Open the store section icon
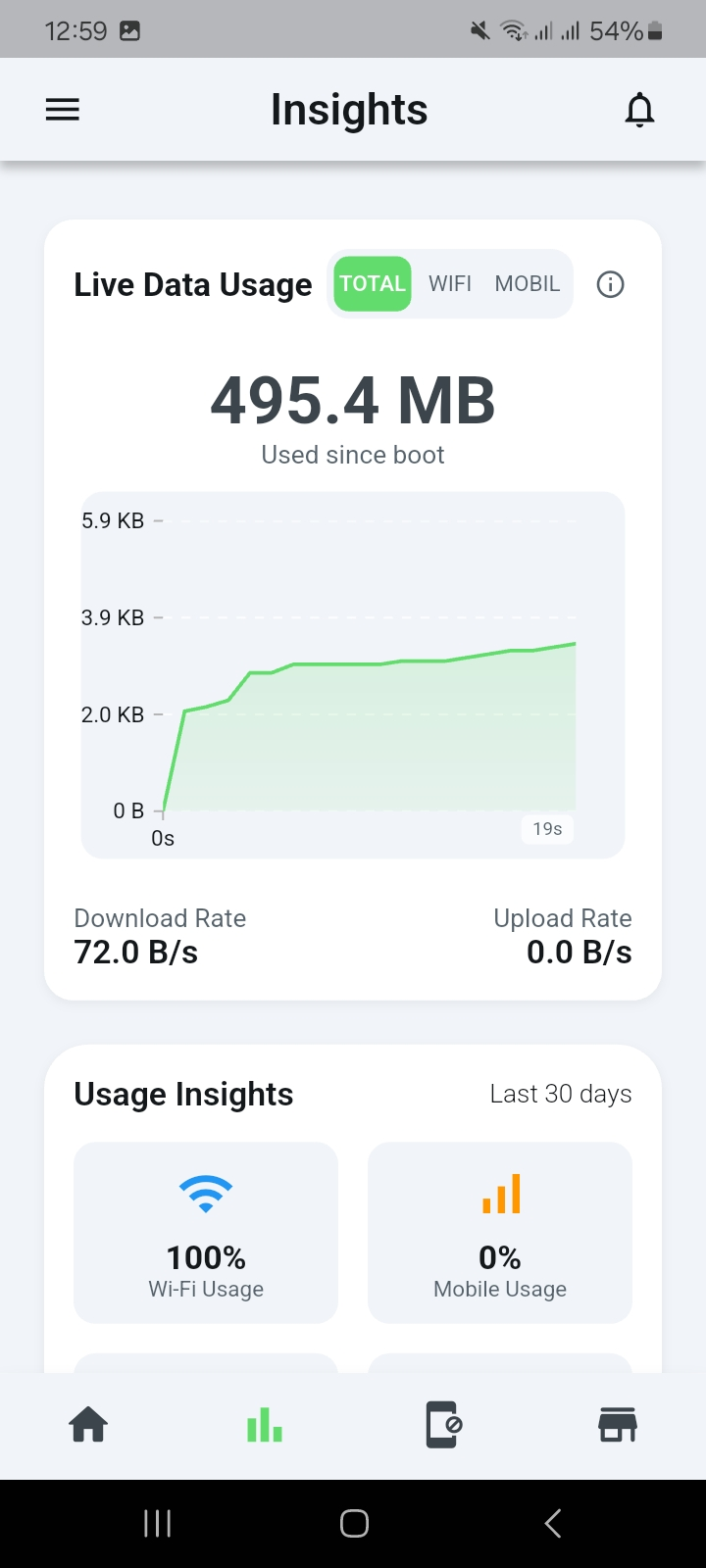 tap(617, 1424)
